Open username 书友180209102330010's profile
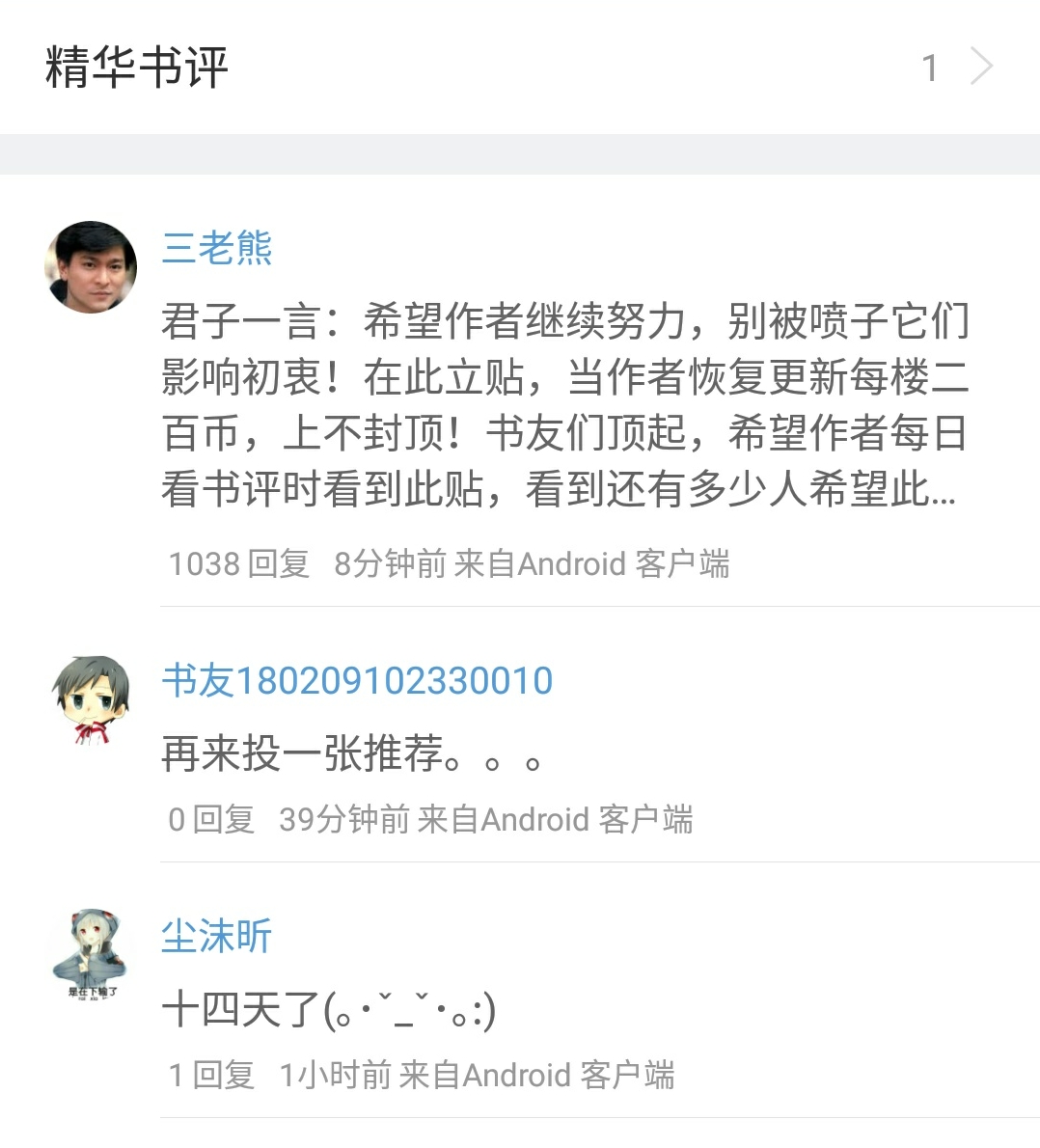Viewport: 1040px width, 1148px height. 357,680
